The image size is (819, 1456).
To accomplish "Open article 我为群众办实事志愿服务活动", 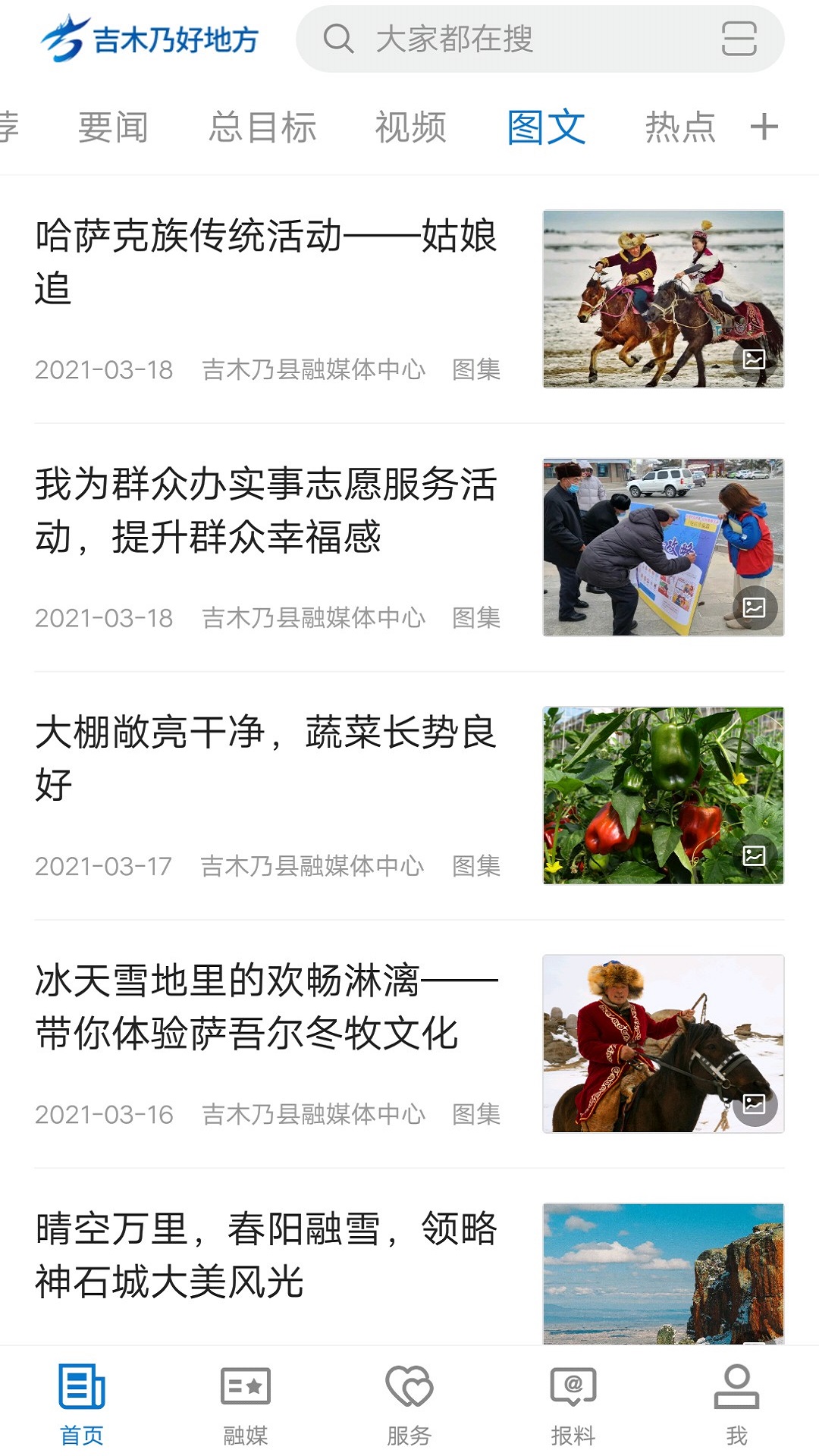I will 265,510.
